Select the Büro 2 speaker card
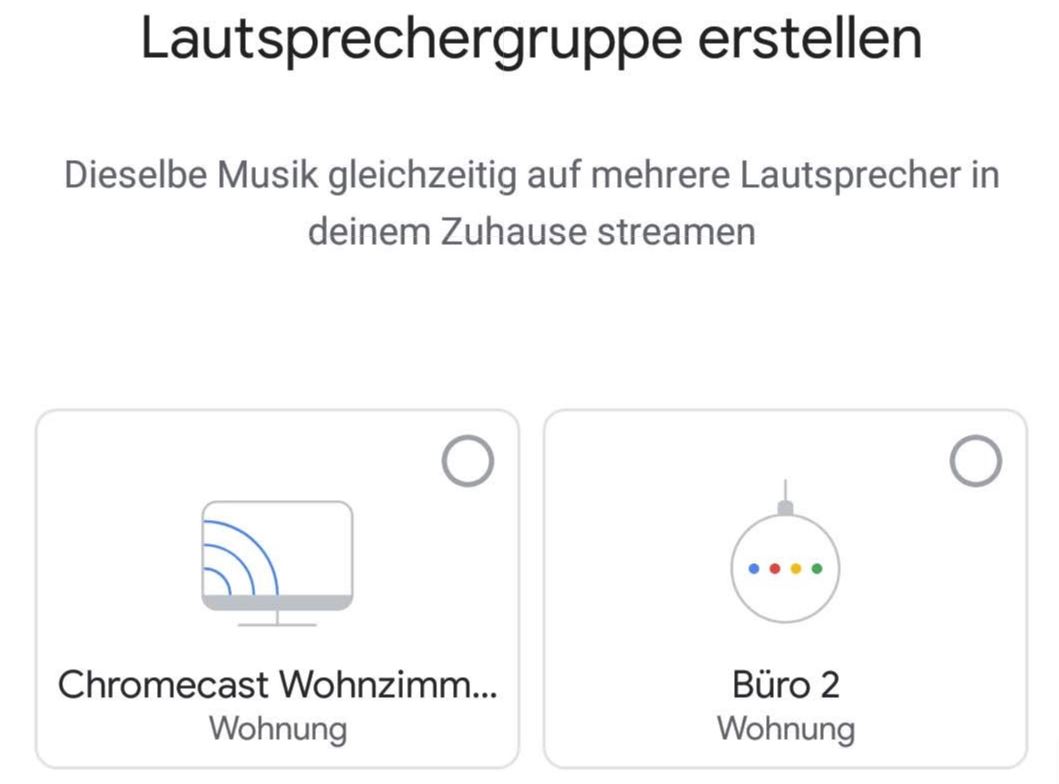 785,588
